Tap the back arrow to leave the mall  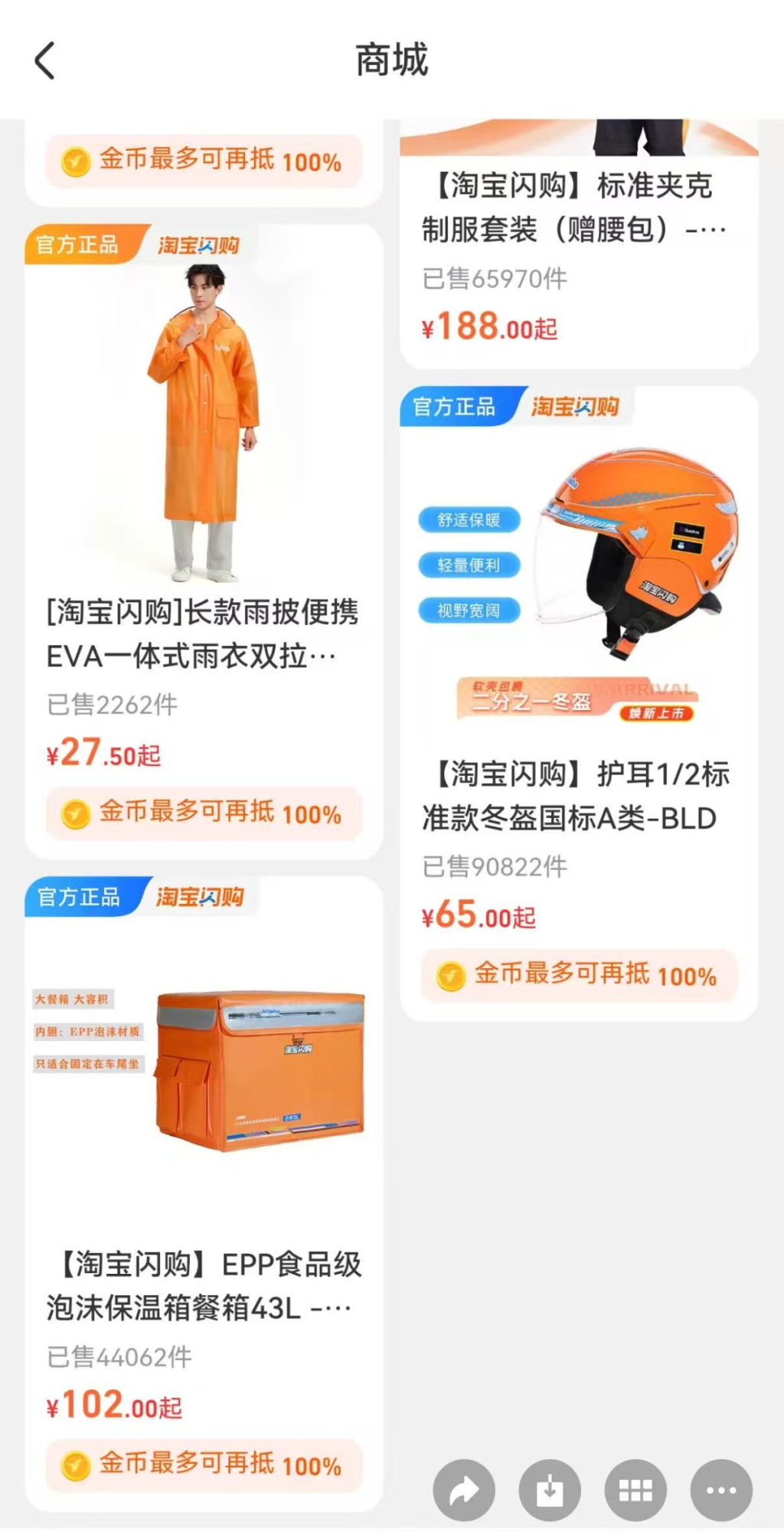44,61
